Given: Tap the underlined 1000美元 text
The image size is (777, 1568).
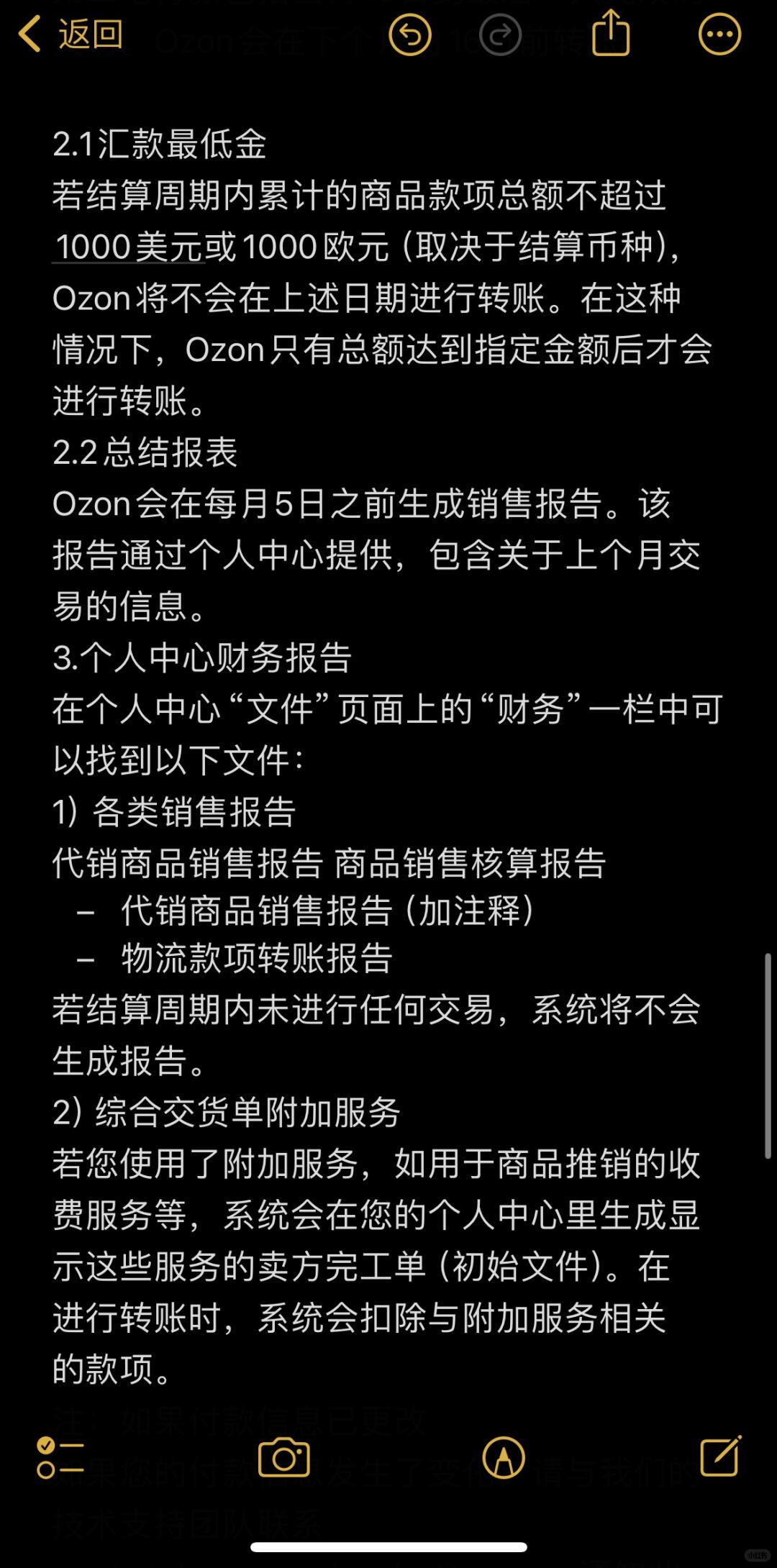Looking at the screenshot, I should (x=129, y=247).
